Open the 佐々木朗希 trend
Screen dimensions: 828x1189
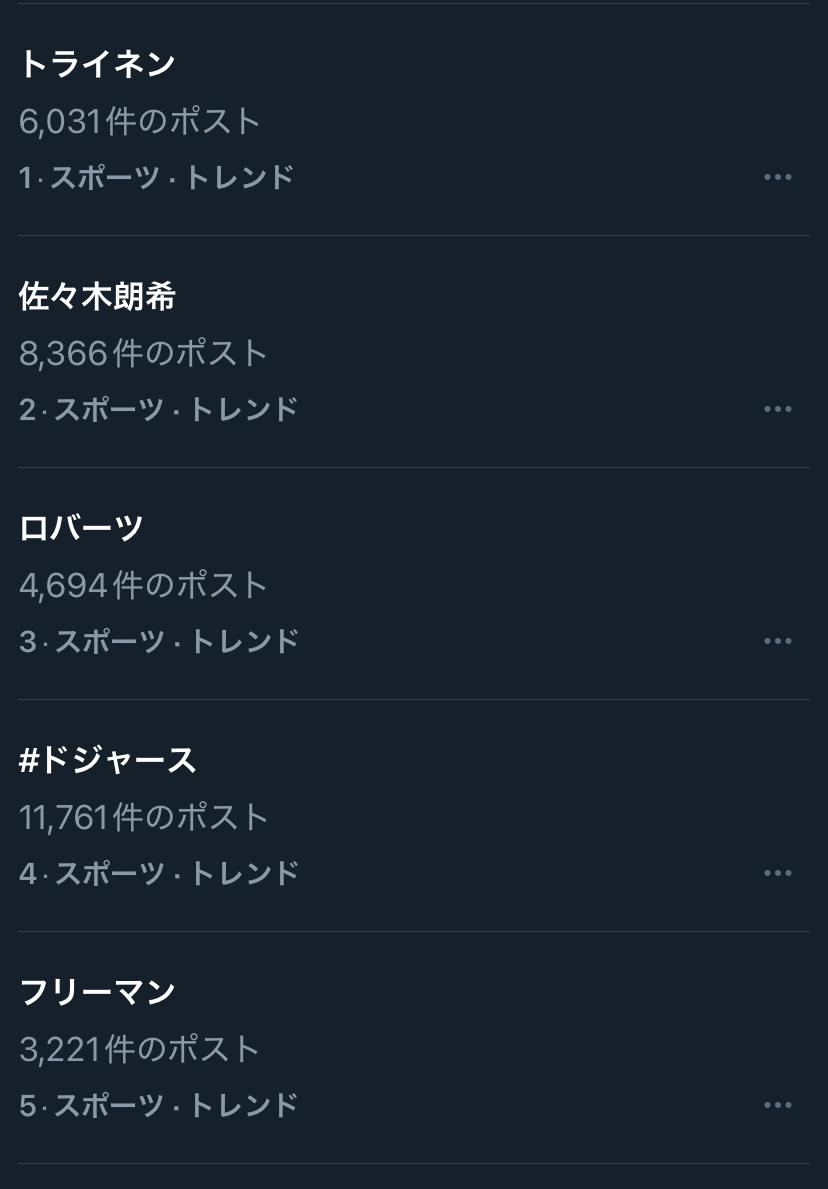point(97,296)
